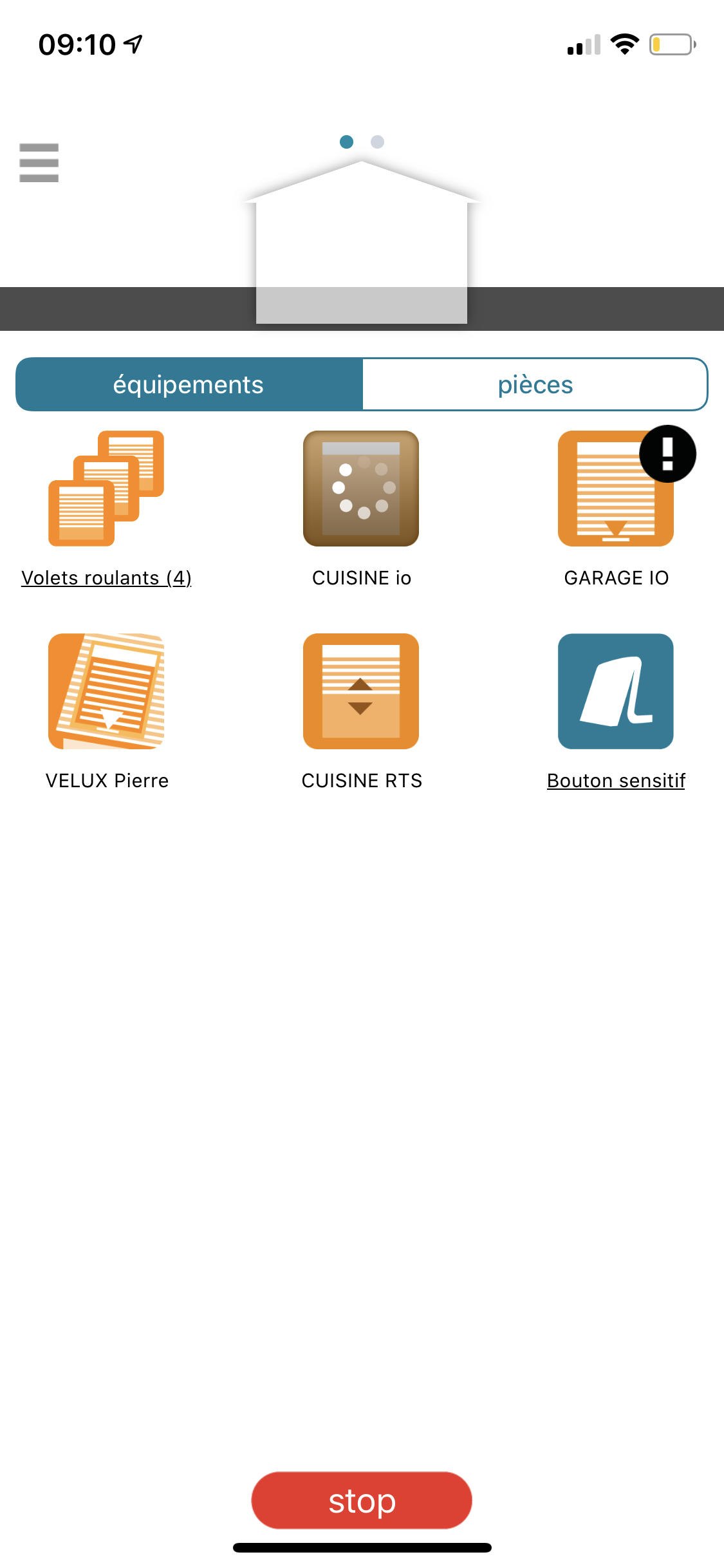This screenshot has height=1568, width=724.
Task: Open the CUISINE io device
Action: coord(361,489)
